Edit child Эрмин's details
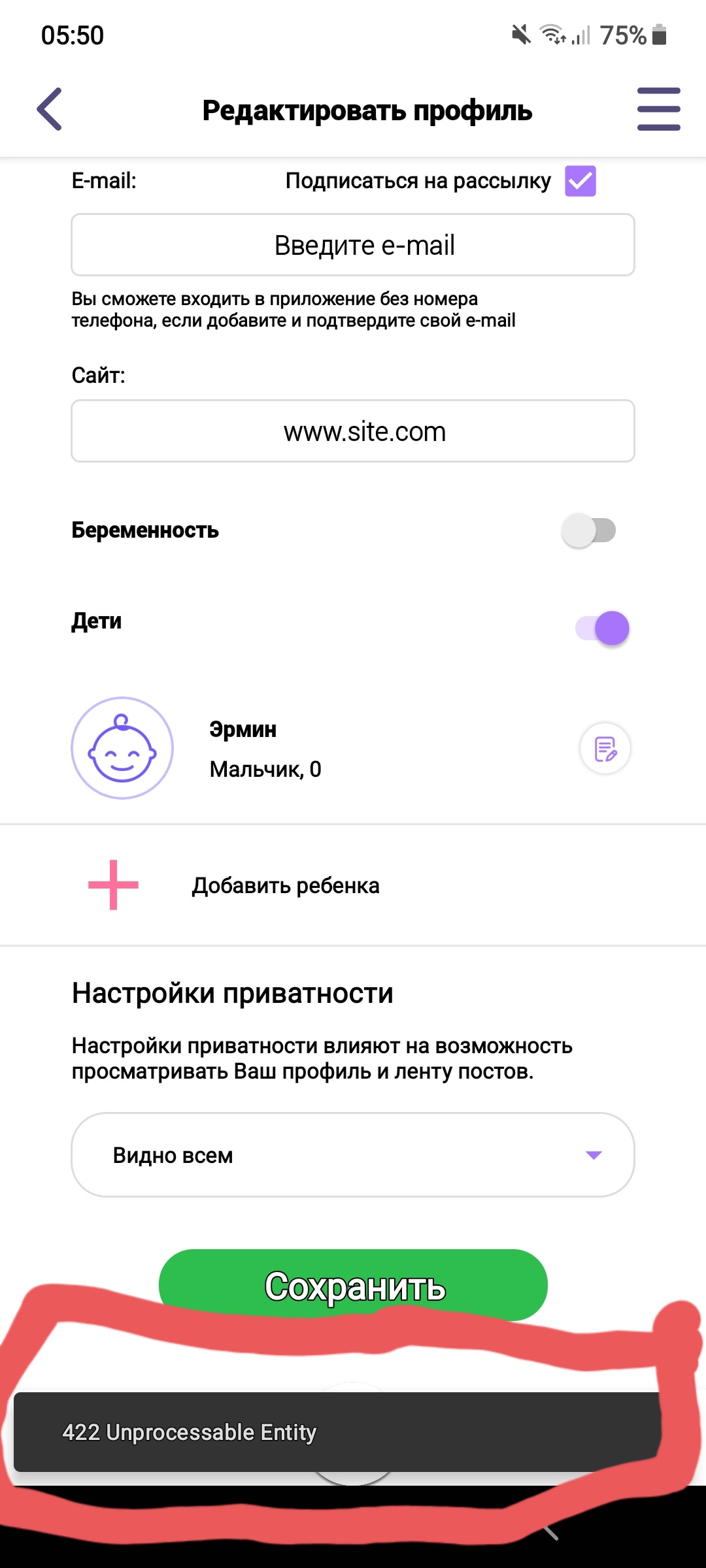Viewport: 706px width, 1568px height. 605,748
